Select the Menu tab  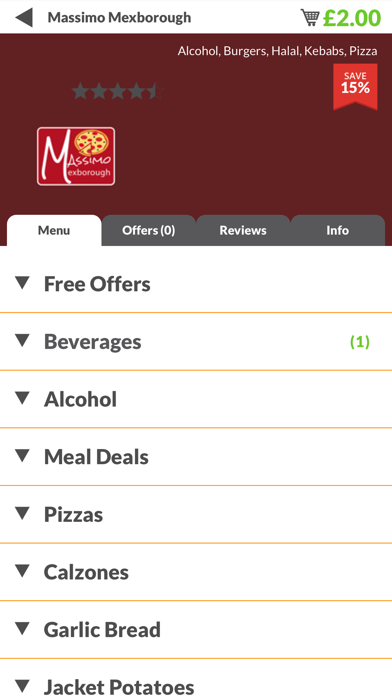(54, 230)
